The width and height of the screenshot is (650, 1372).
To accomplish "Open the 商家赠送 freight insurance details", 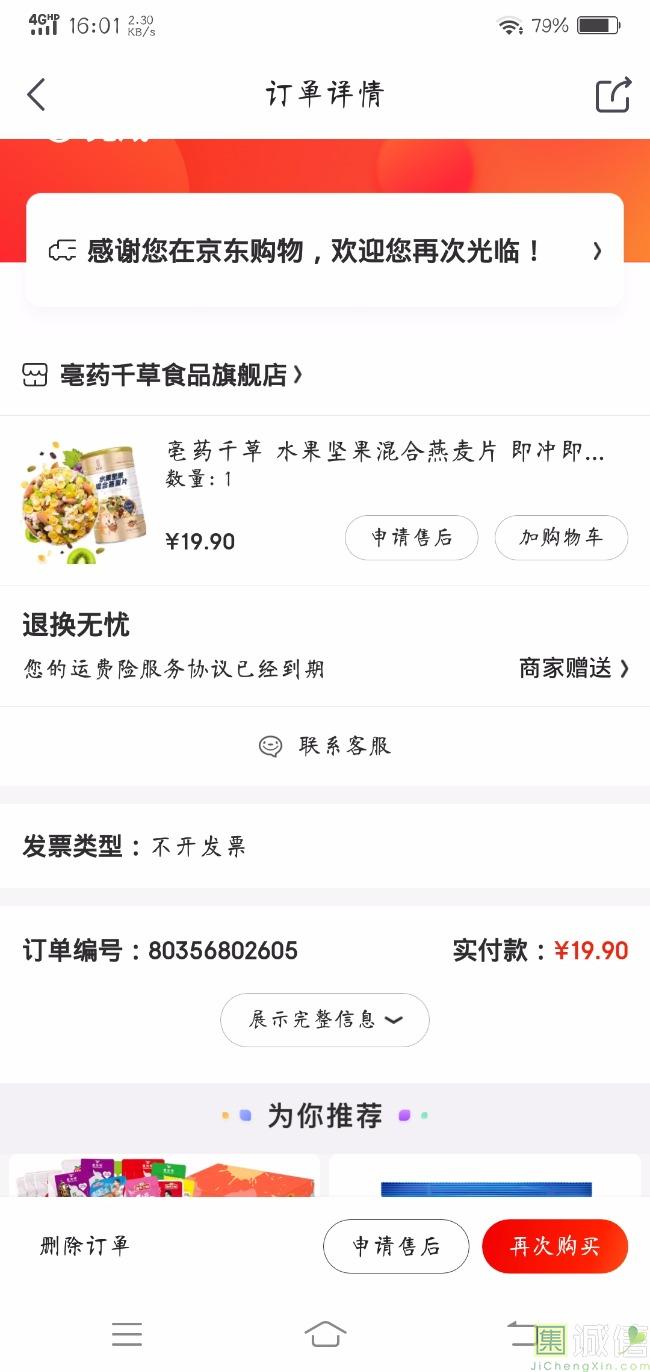I will [x=574, y=669].
